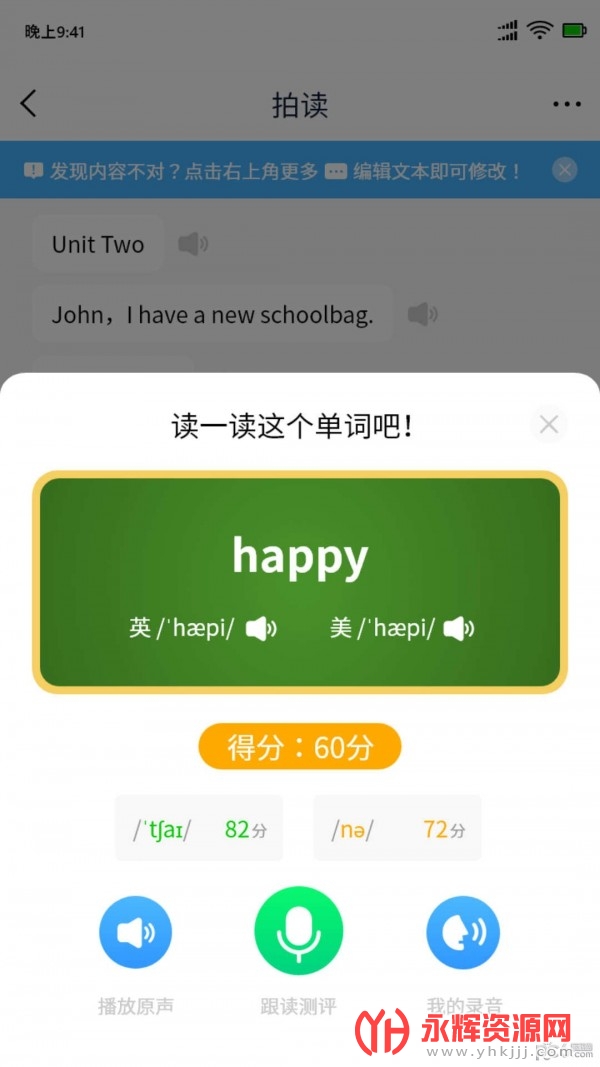Start 跟读测评 with the microphone button

point(298,931)
